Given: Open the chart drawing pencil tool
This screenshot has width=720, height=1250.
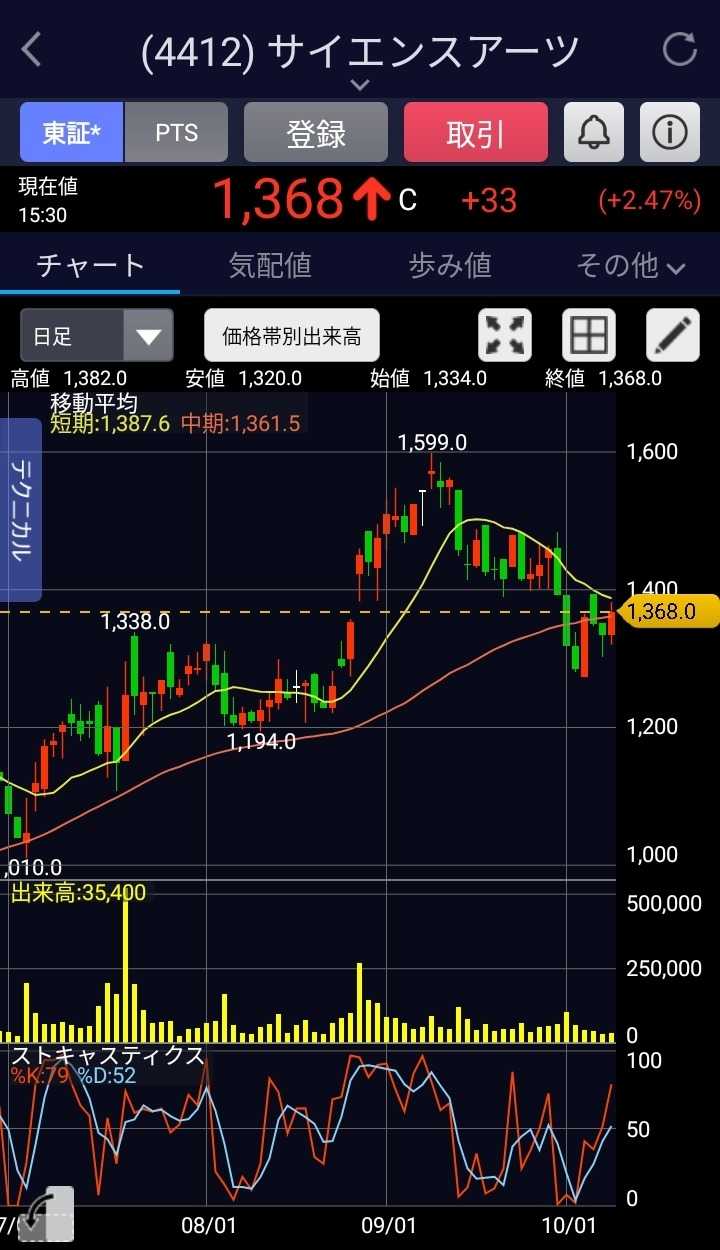Looking at the screenshot, I should tap(672, 336).
